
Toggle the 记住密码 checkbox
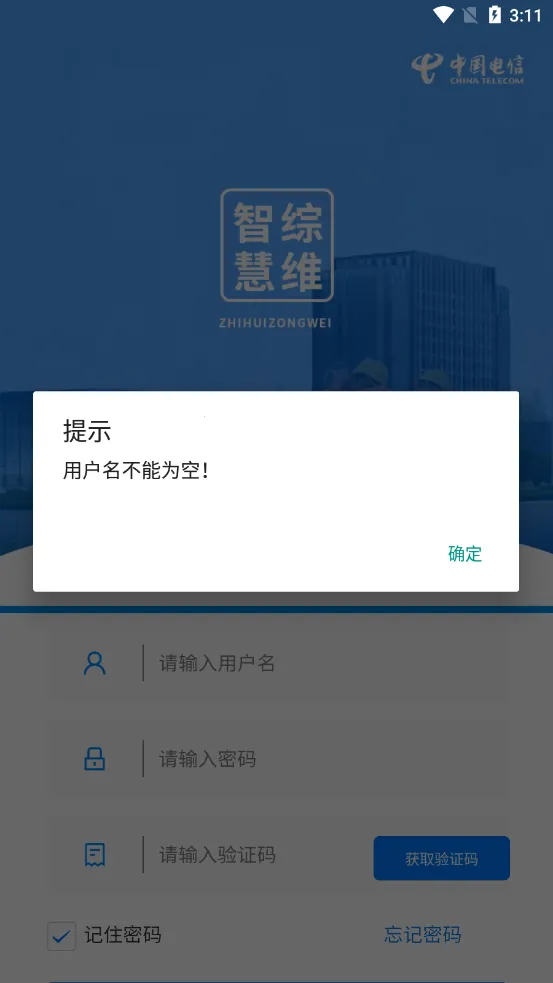click(61, 937)
